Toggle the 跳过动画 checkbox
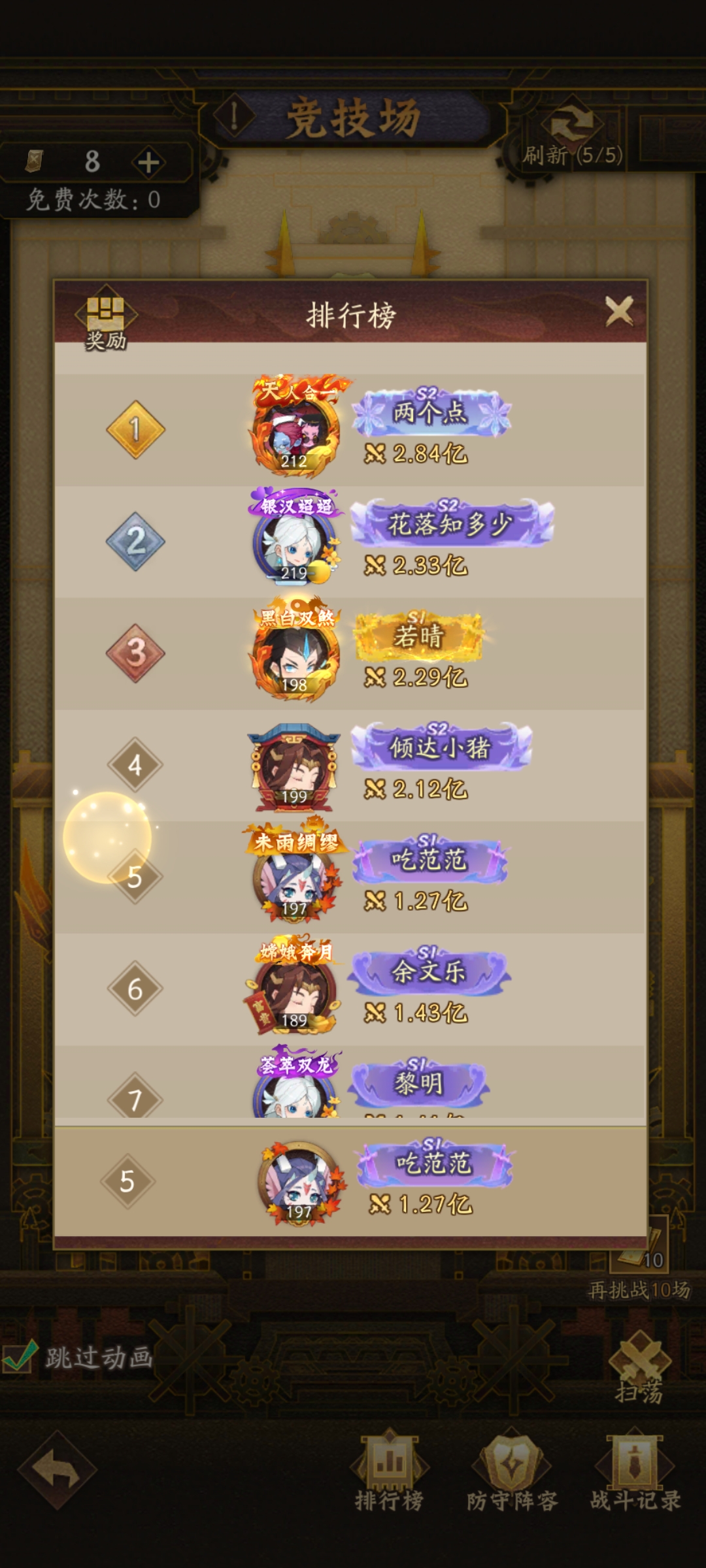The width and height of the screenshot is (706, 1568). (x=18, y=1358)
